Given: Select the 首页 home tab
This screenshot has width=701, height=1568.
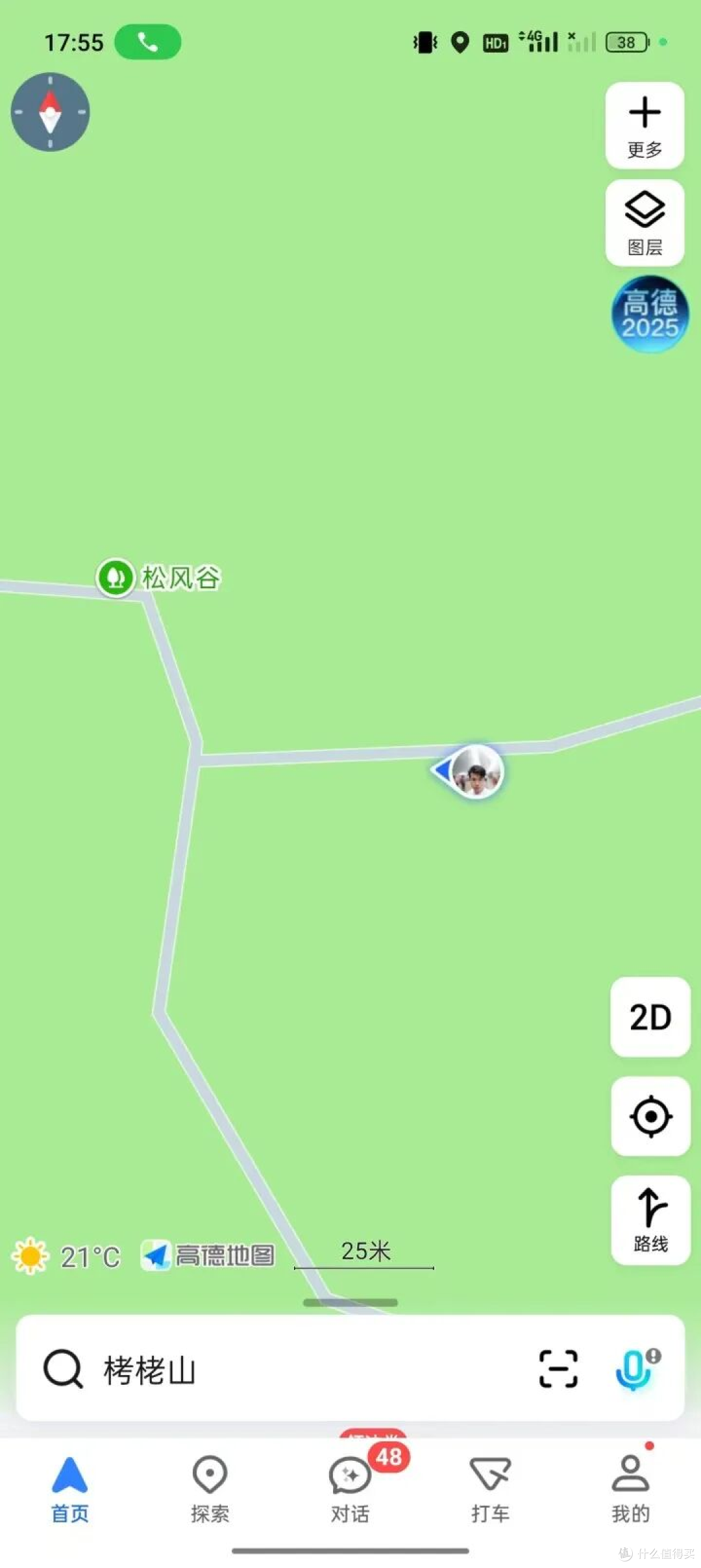Looking at the screenshot, I should [x=70, y=1490].
